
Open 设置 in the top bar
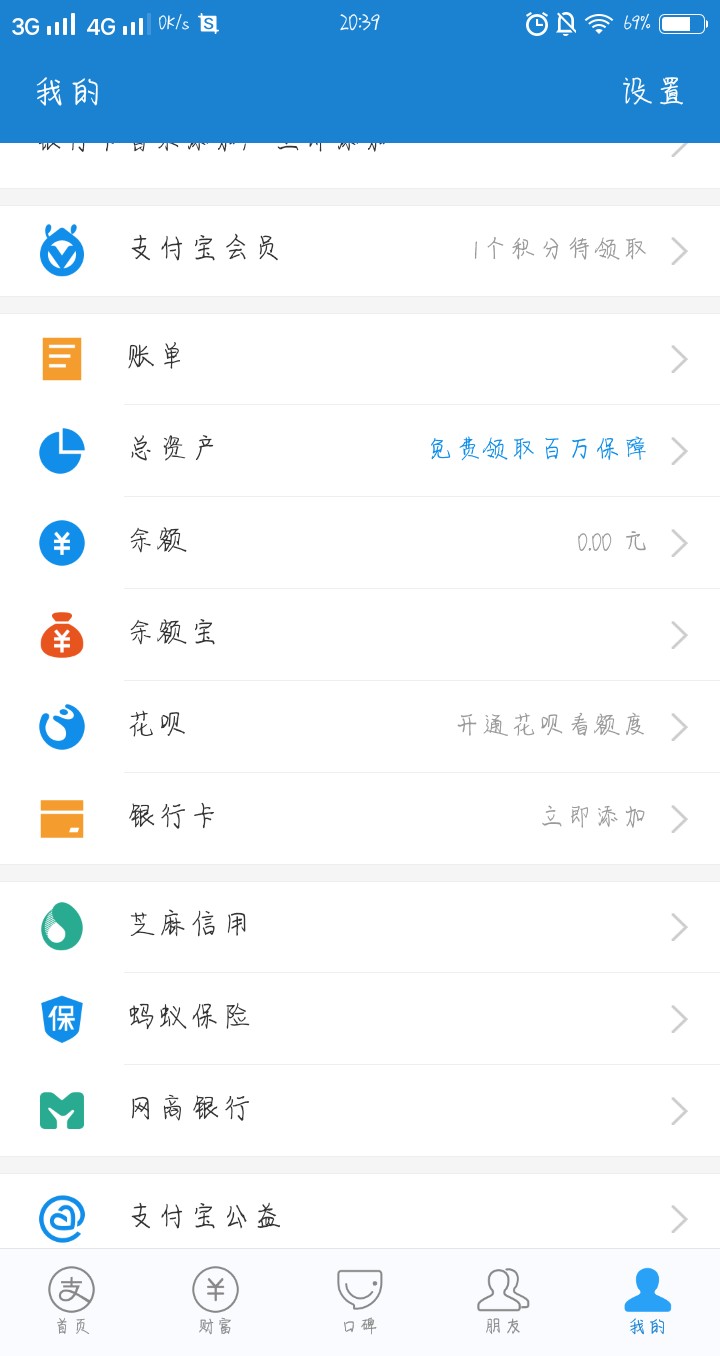pos(652,91)
